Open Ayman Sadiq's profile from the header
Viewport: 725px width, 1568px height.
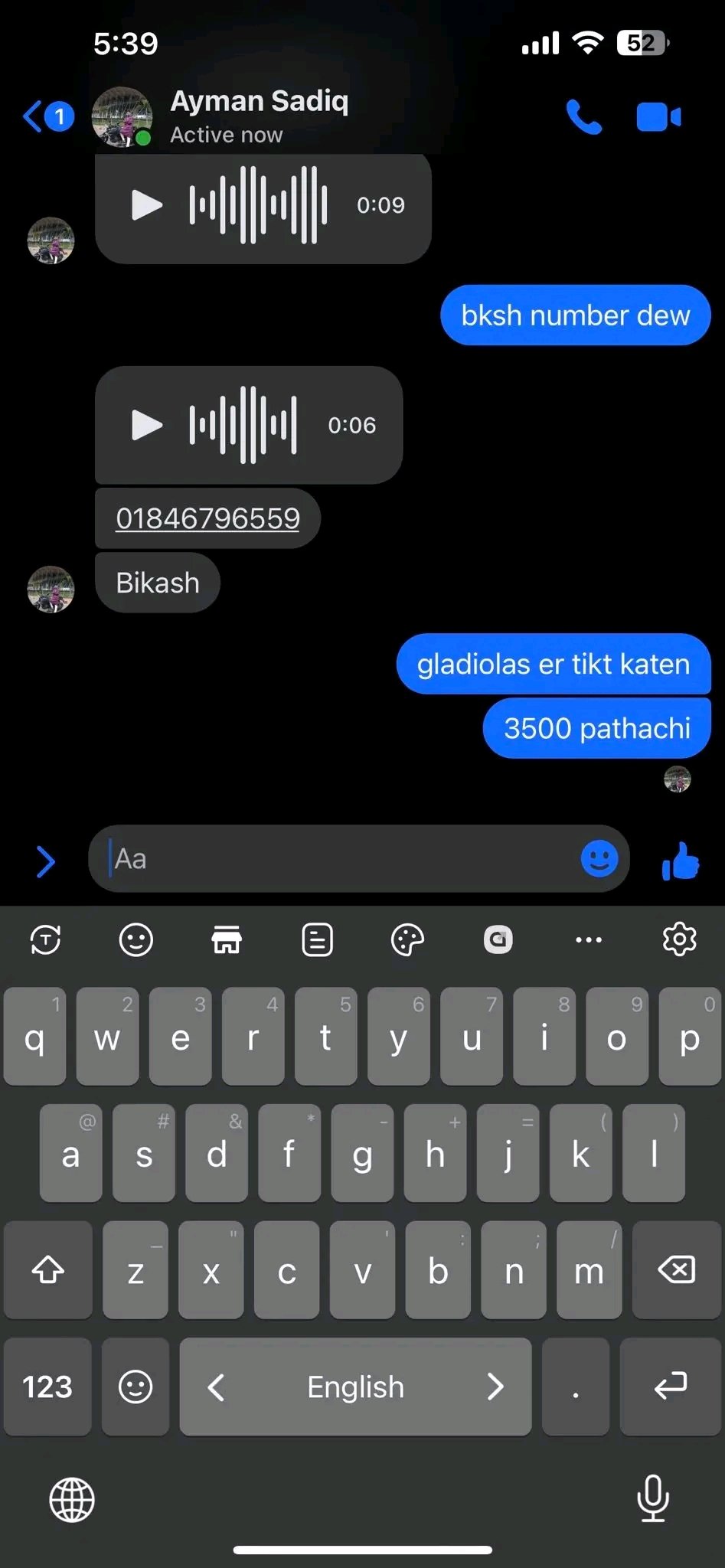(259, 116)
